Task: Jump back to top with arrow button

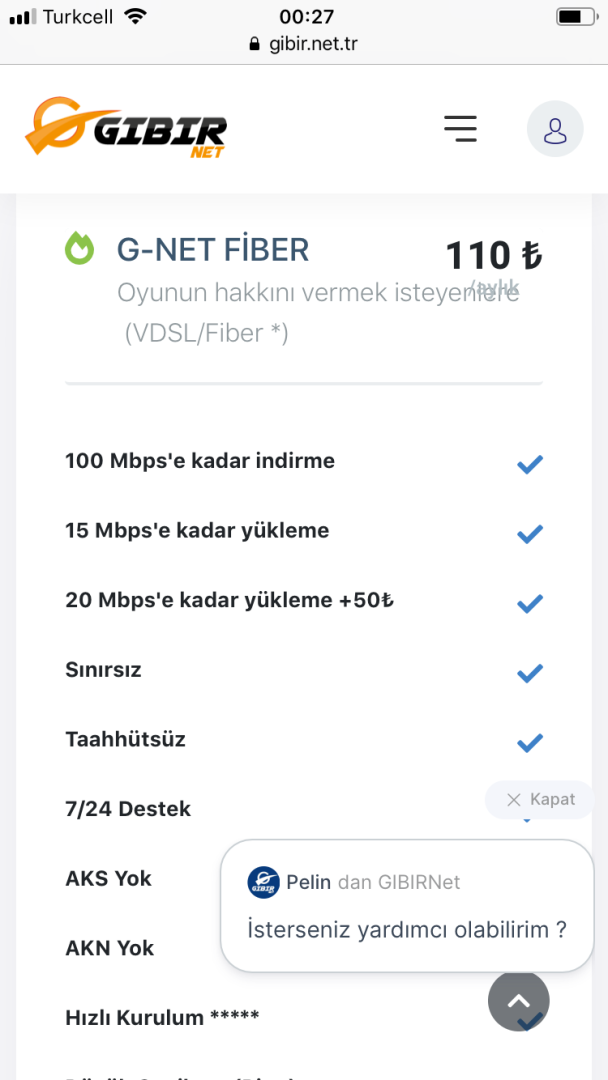Action: coord(518,1001)
